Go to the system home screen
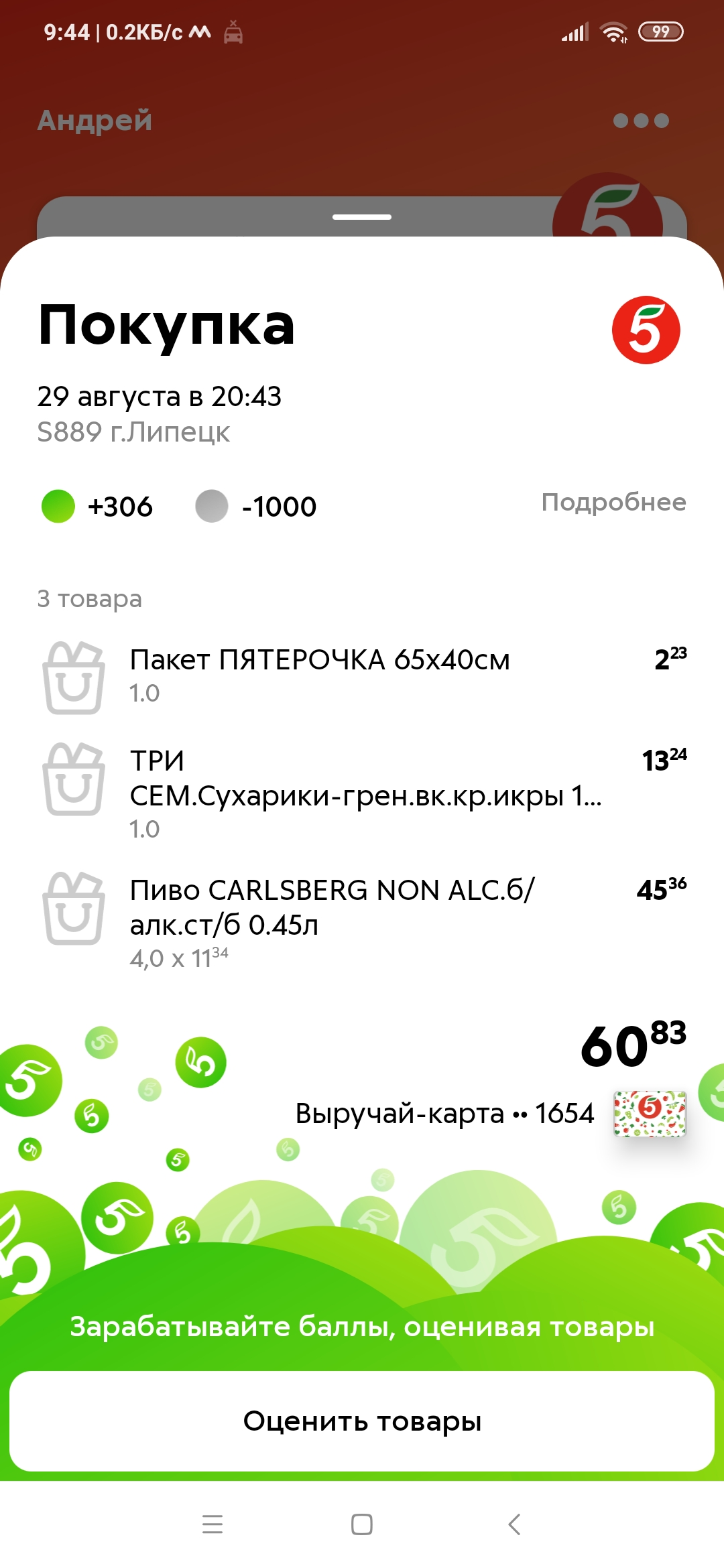724x1568 pixels. point(362,1524)
